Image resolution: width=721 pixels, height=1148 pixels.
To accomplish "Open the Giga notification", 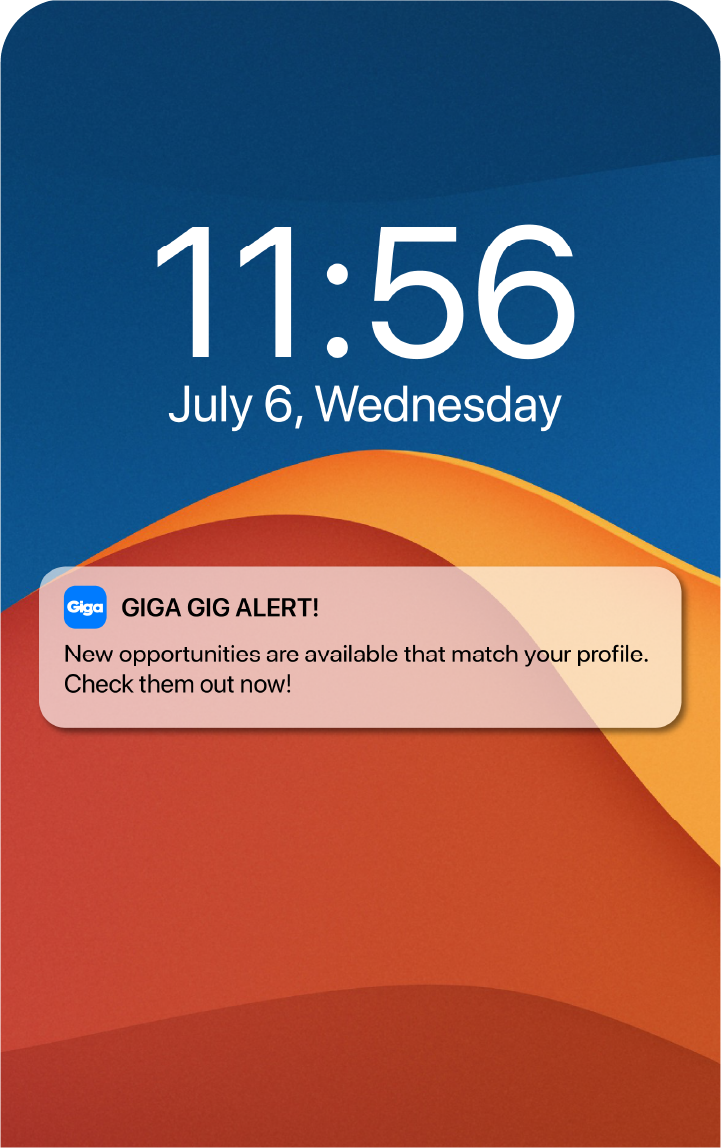I will point(360,645).
